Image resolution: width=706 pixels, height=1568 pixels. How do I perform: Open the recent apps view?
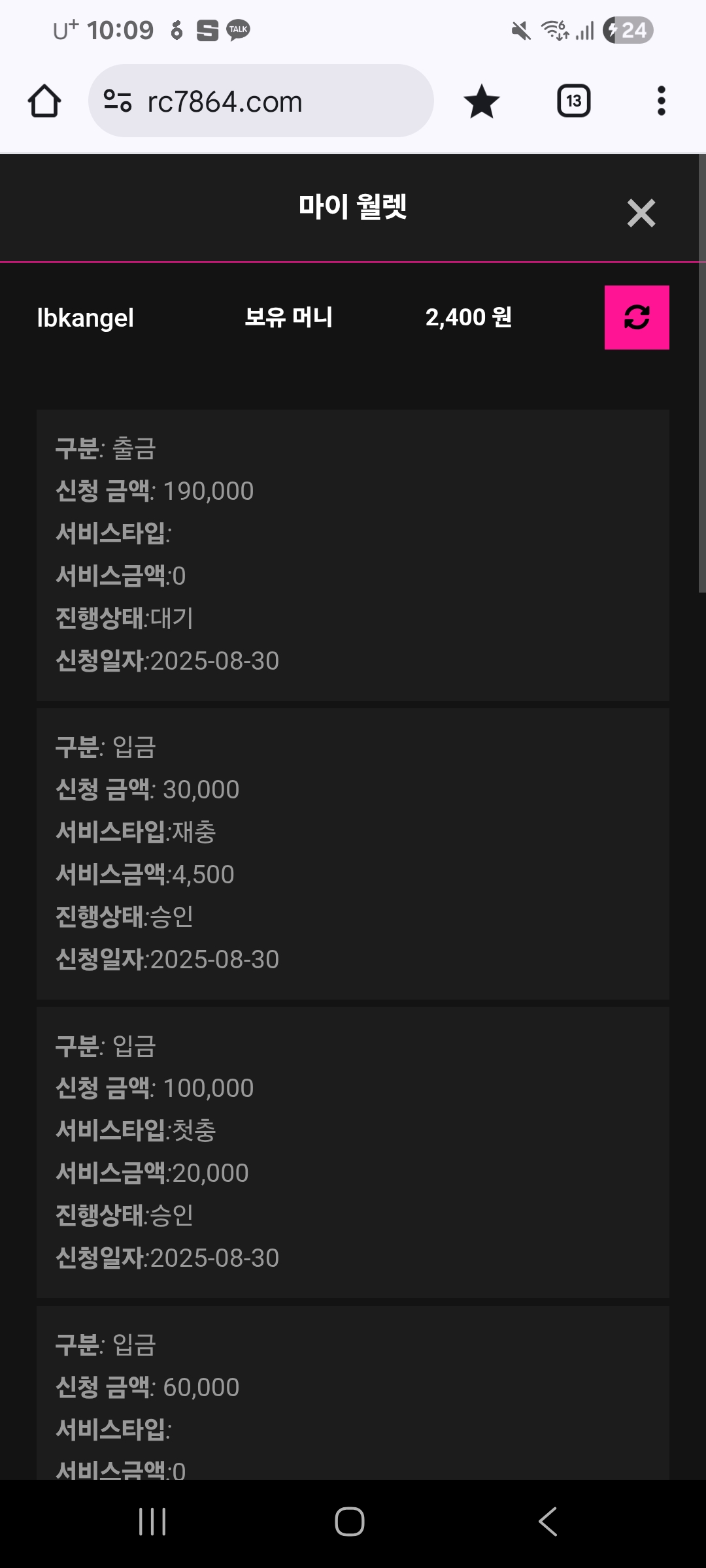pos(152,1522)
